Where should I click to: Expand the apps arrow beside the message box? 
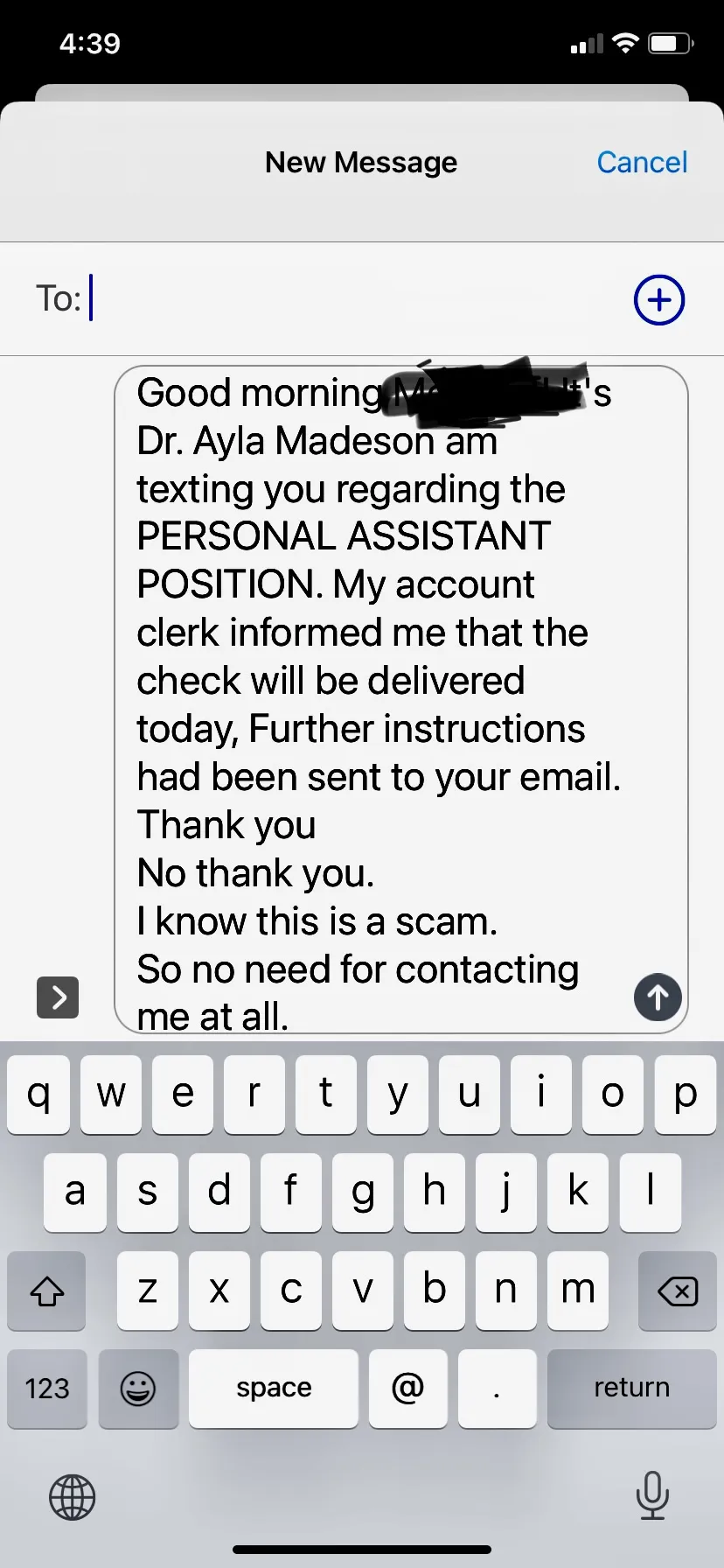pyautogui.click(x=58, y=997)
